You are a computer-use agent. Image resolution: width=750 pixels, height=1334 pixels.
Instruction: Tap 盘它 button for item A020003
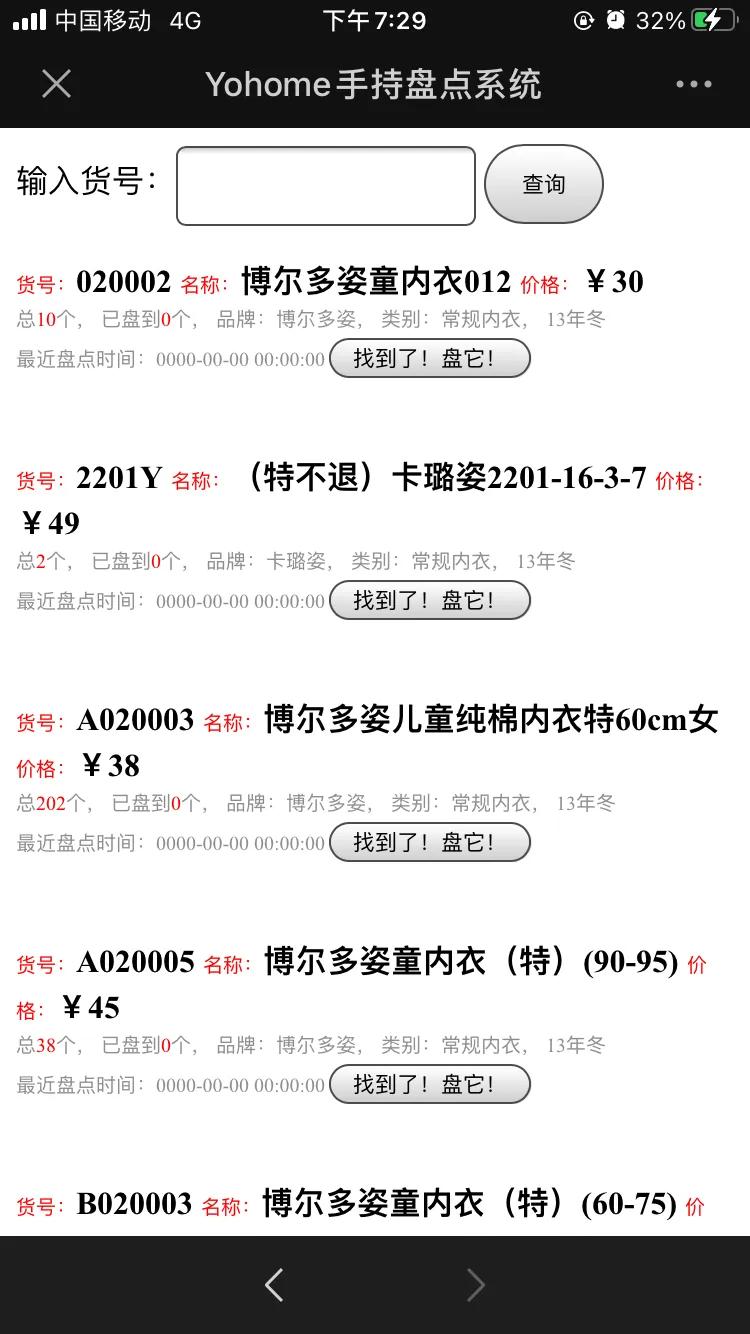click(430, 842)
